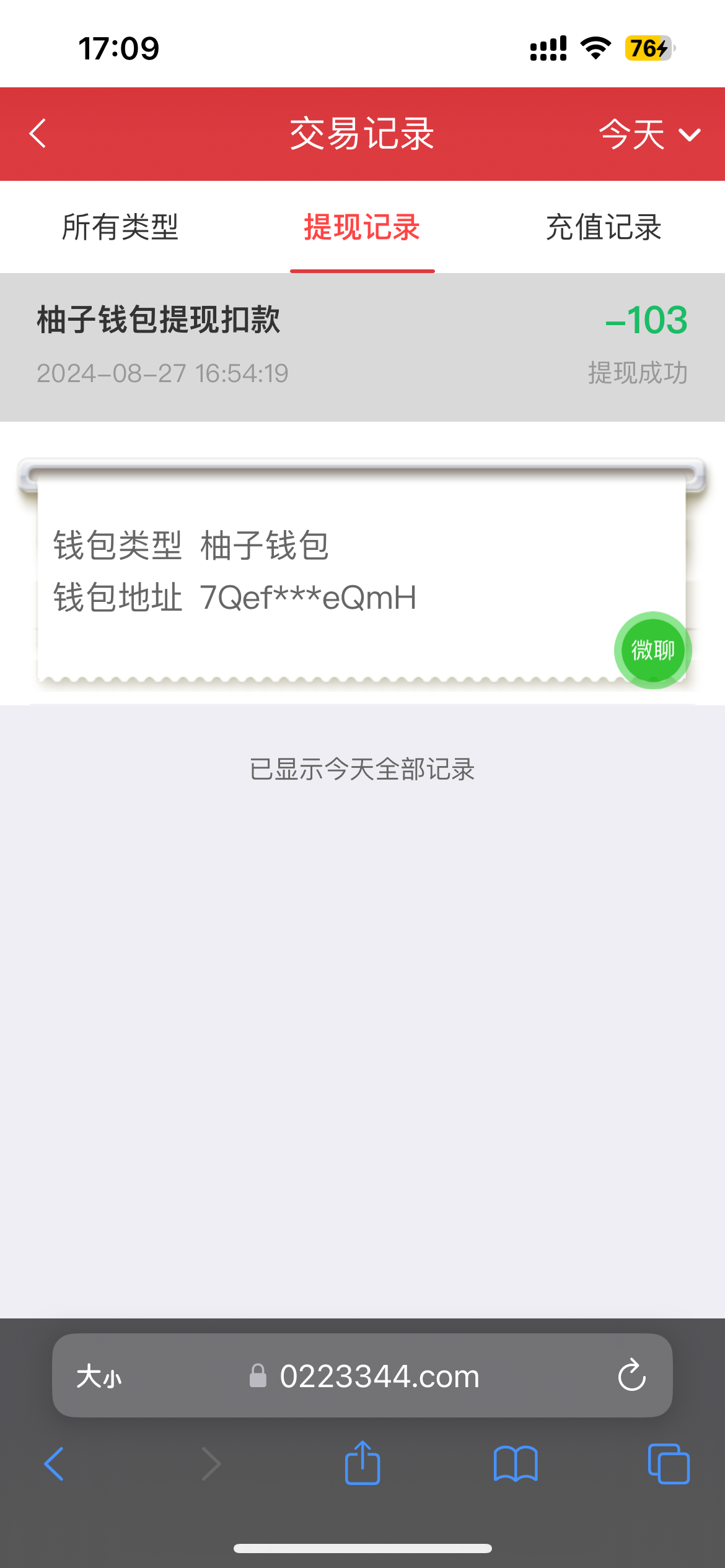The width and height of the screenshot is (725, 1568).
Task: Share this page via Safari
Action: point(362,1464)
